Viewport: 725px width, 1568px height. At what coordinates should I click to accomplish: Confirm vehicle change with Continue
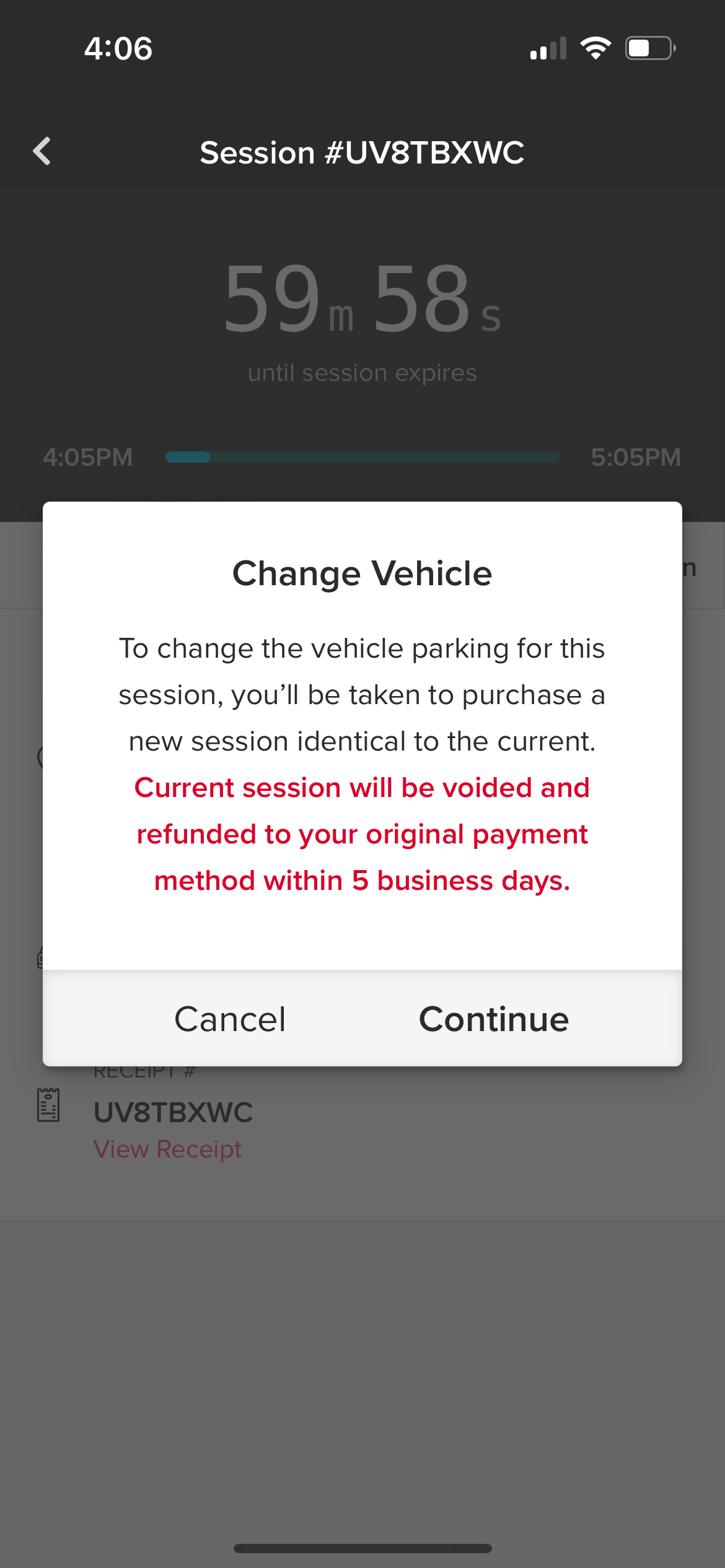click(x=493, y=1019)
